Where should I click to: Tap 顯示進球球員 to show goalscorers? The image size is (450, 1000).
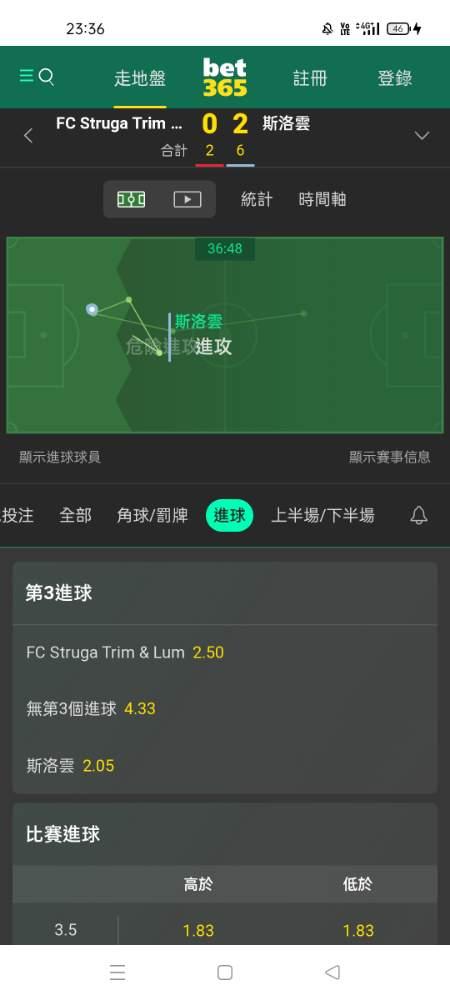coord(60,457)
